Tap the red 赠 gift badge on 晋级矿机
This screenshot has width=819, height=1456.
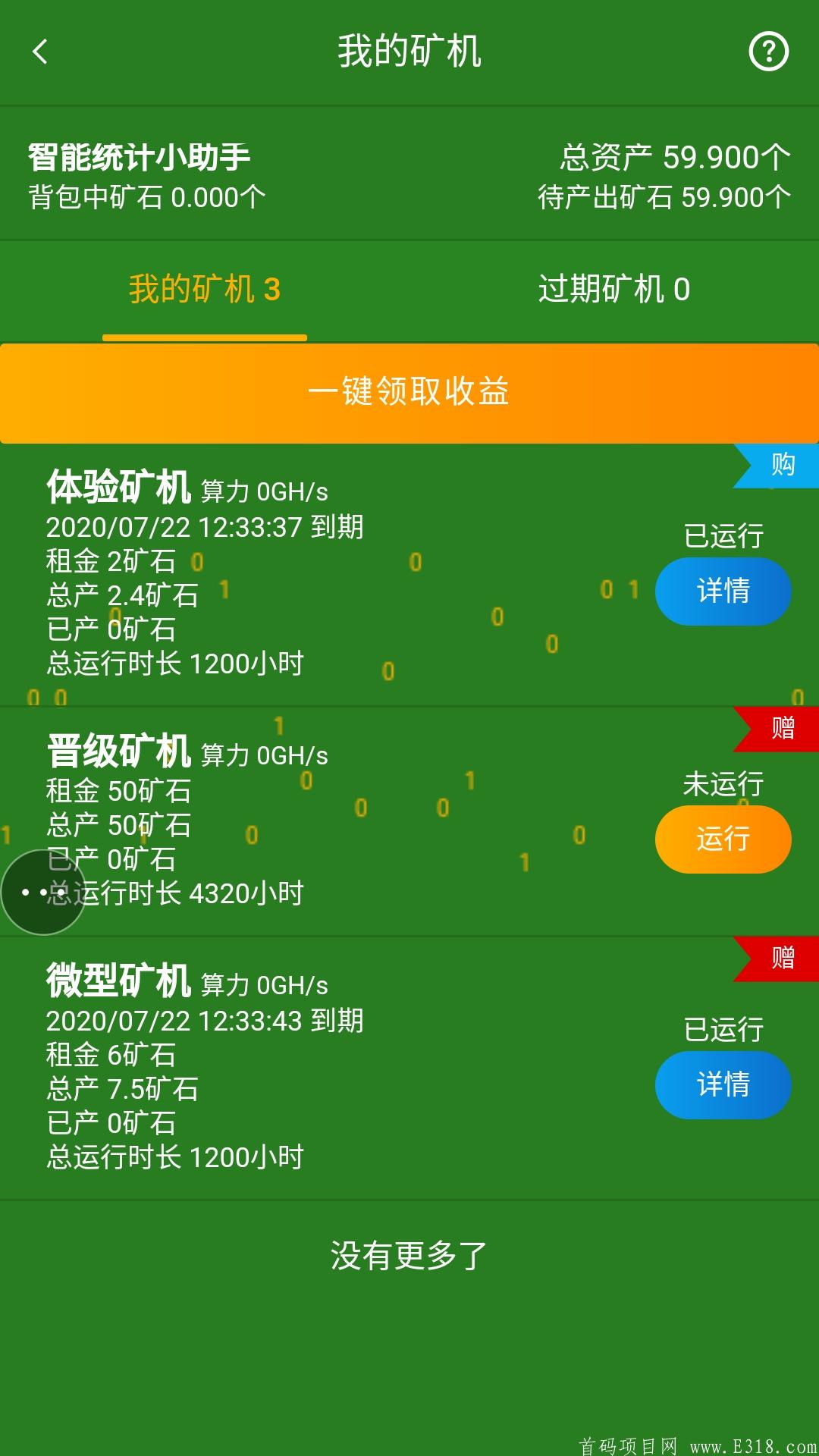(x=781, y=728)
